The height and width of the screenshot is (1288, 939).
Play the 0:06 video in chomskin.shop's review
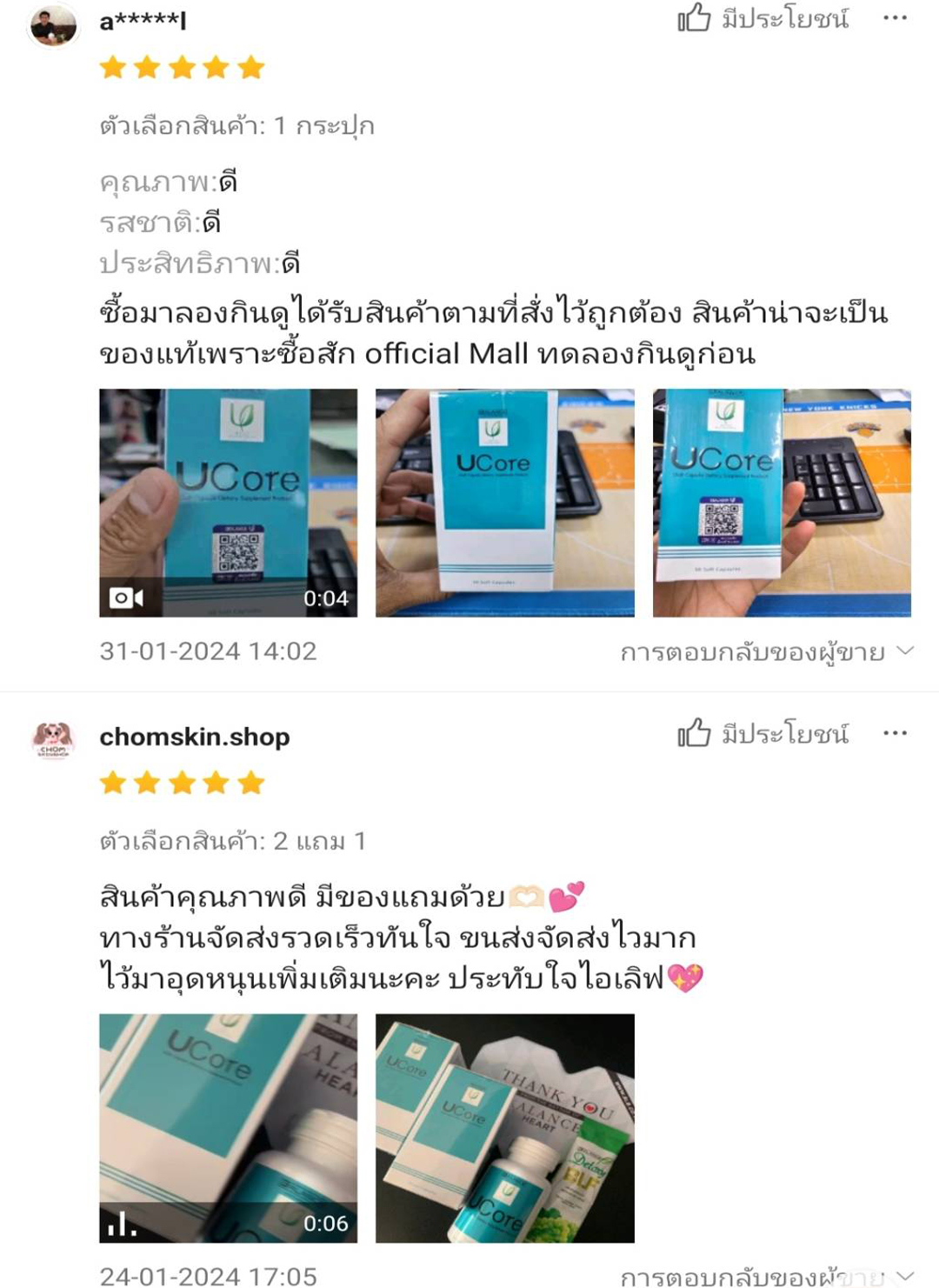(228, 1128)
